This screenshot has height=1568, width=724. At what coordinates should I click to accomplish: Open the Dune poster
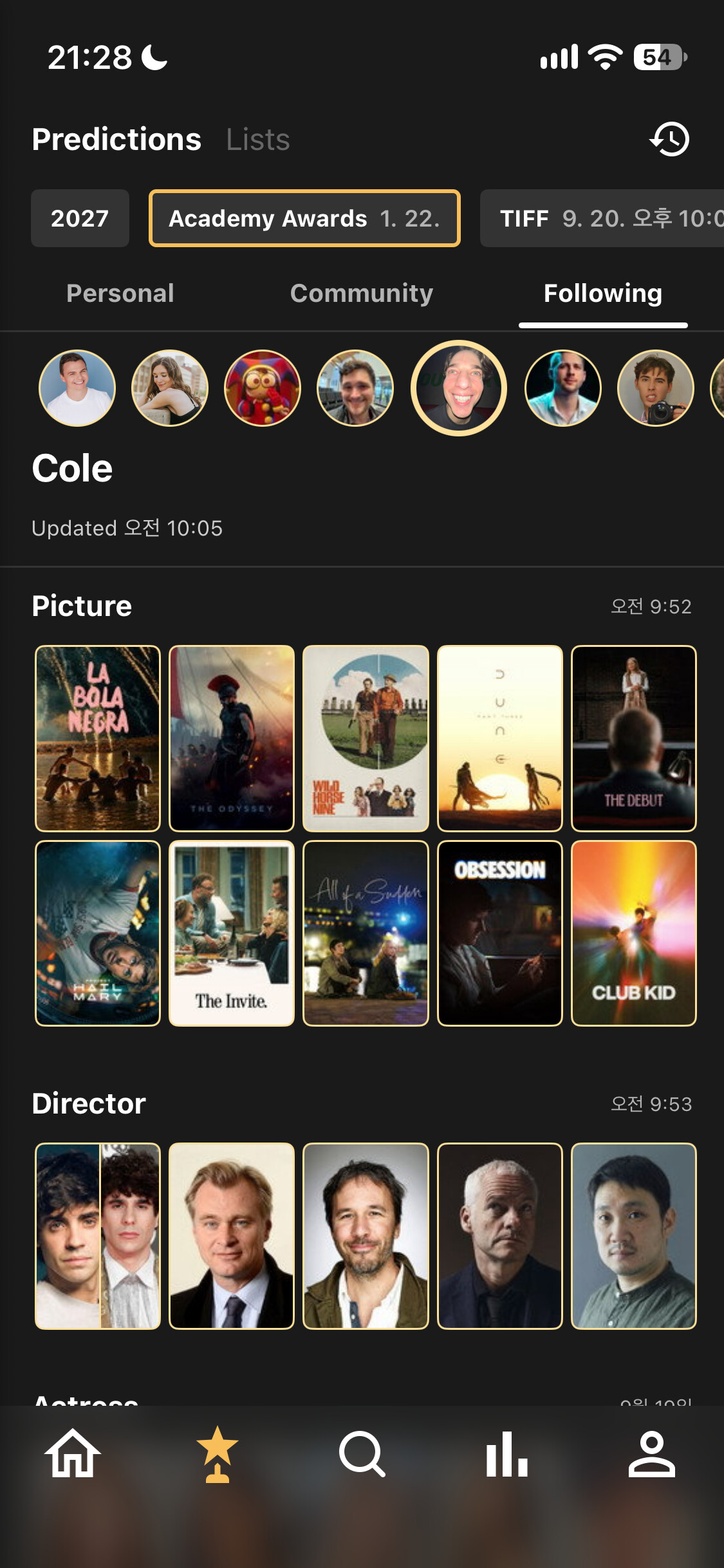click(500, 738)
